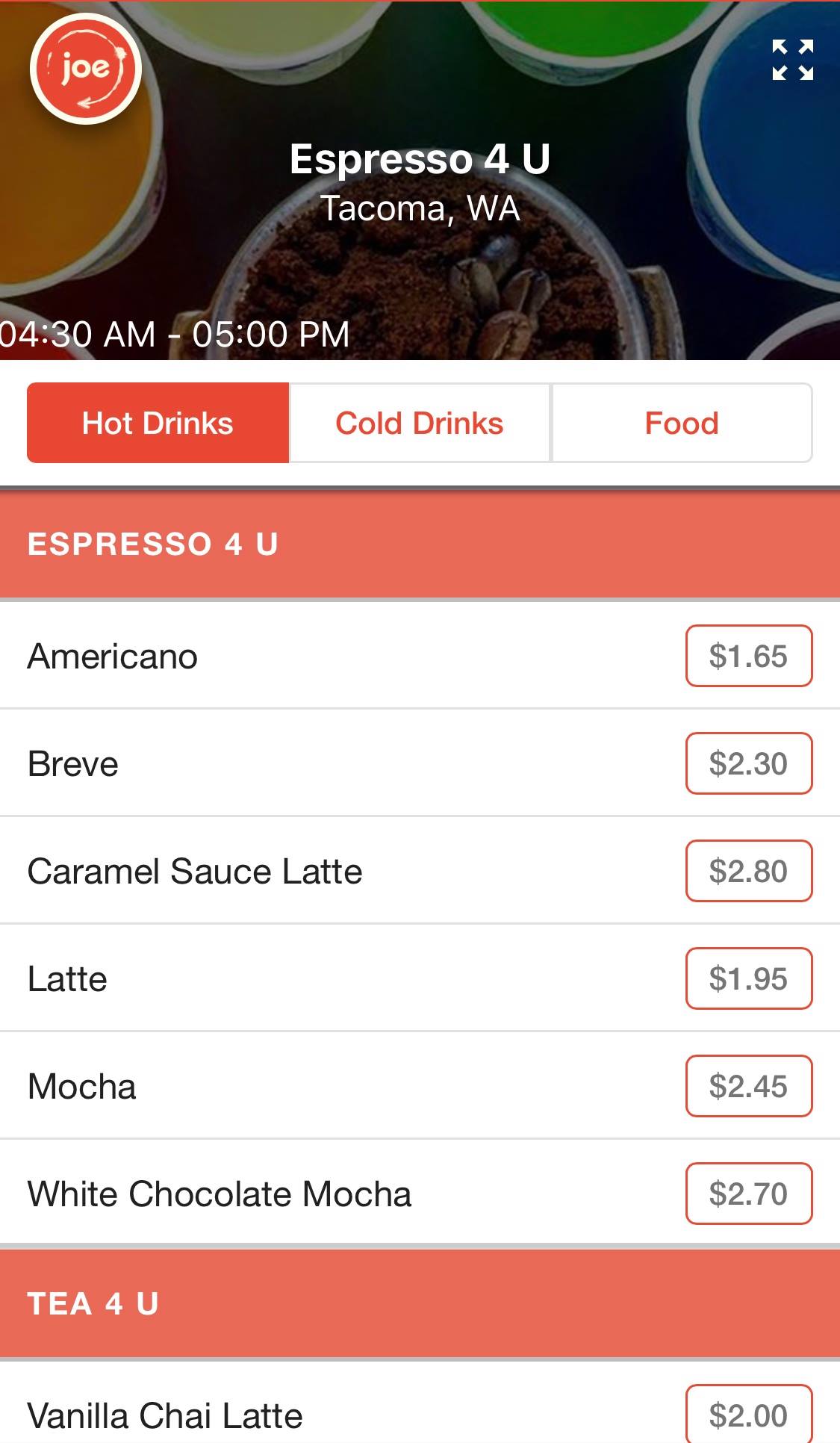
Task: Select White Chocolate Mocha at $2.70
Action: point(748,1194)
